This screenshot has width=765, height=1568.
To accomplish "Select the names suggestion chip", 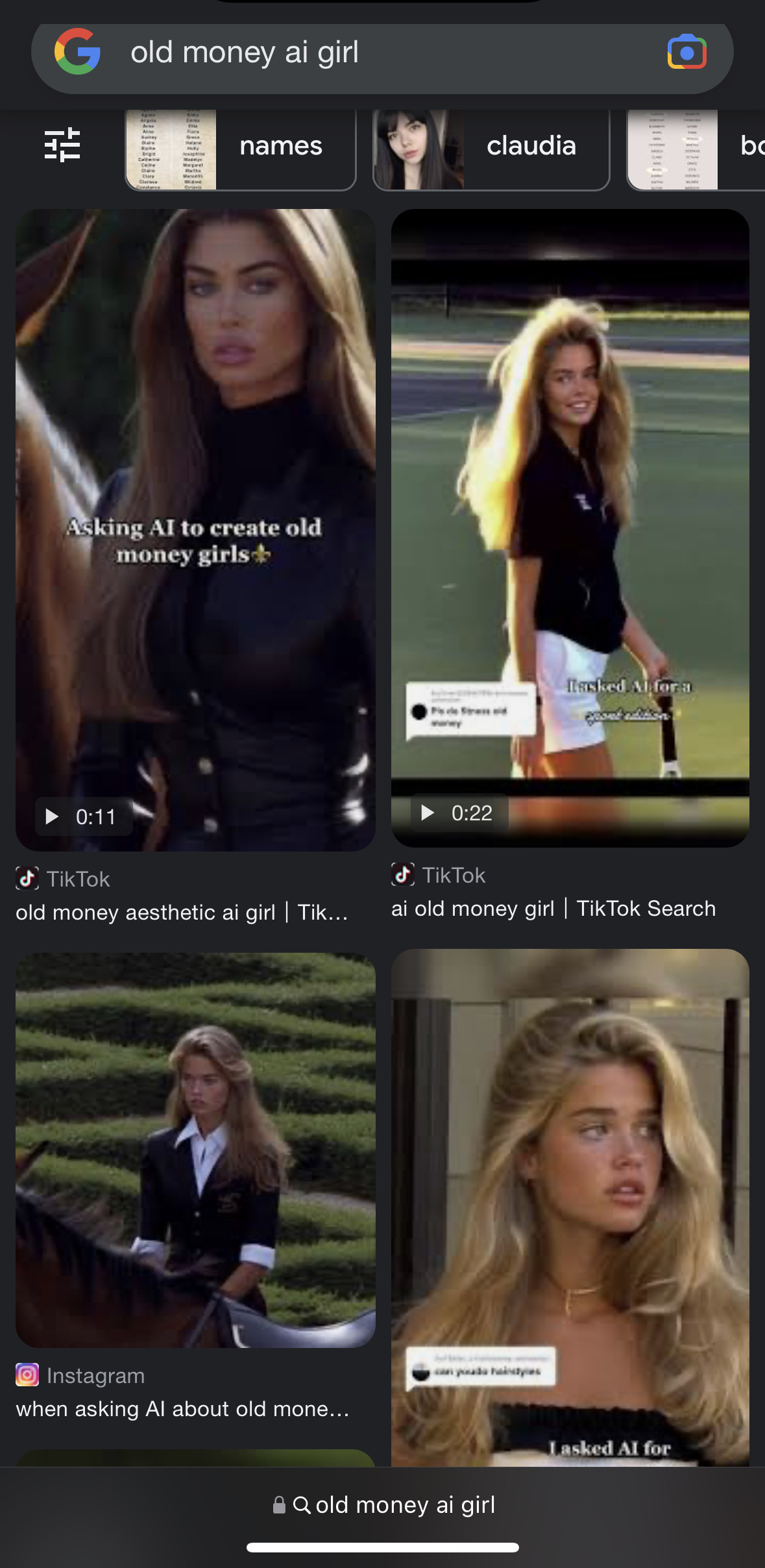I will click(x=241, y=147).
